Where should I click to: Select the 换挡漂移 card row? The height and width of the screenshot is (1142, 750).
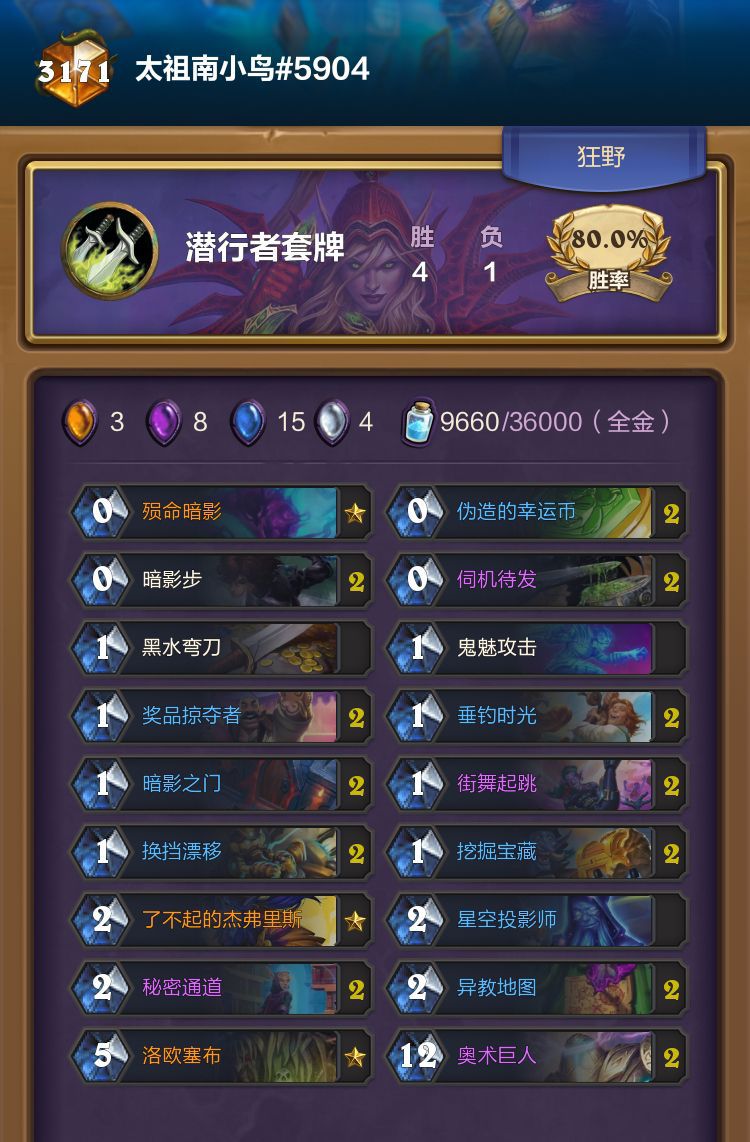(222, 852)
